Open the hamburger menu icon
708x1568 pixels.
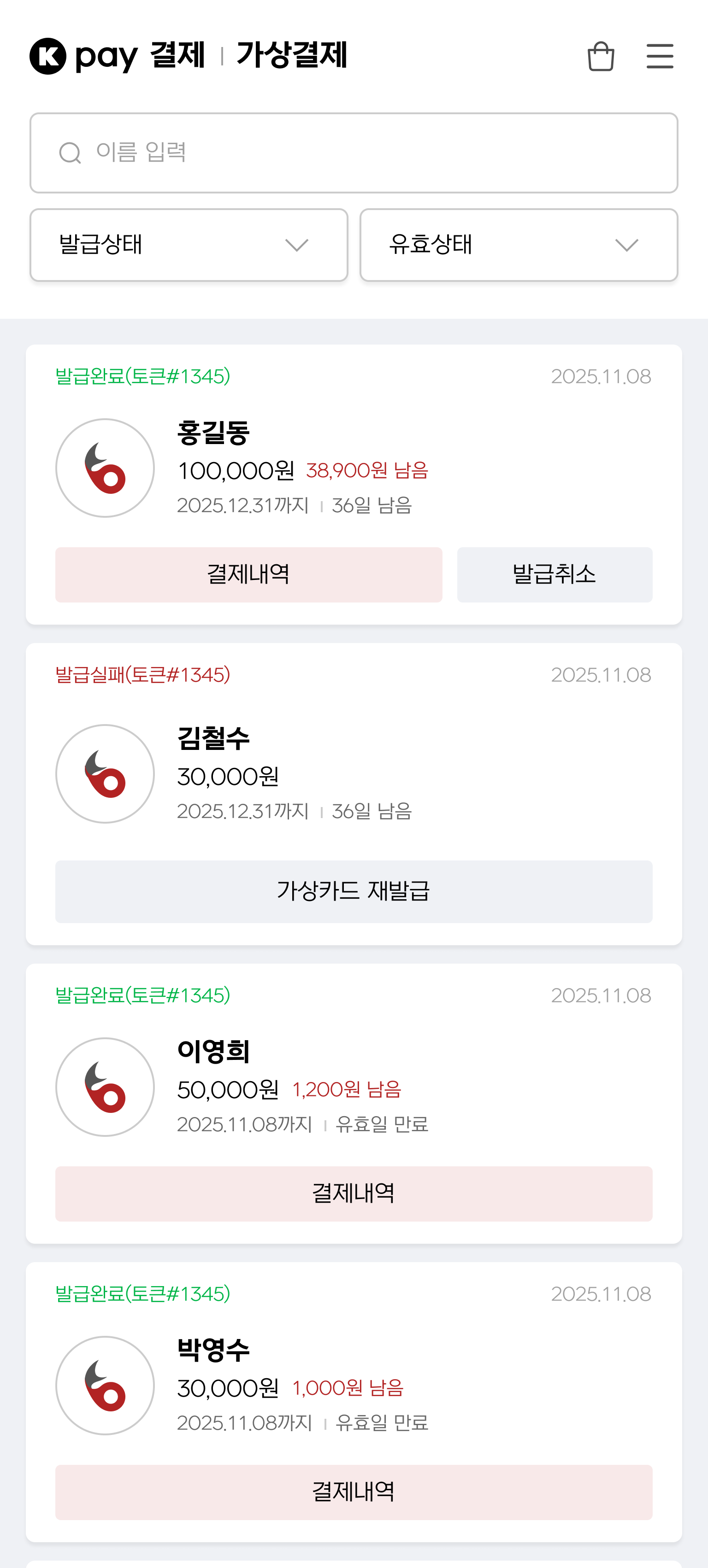660,56
